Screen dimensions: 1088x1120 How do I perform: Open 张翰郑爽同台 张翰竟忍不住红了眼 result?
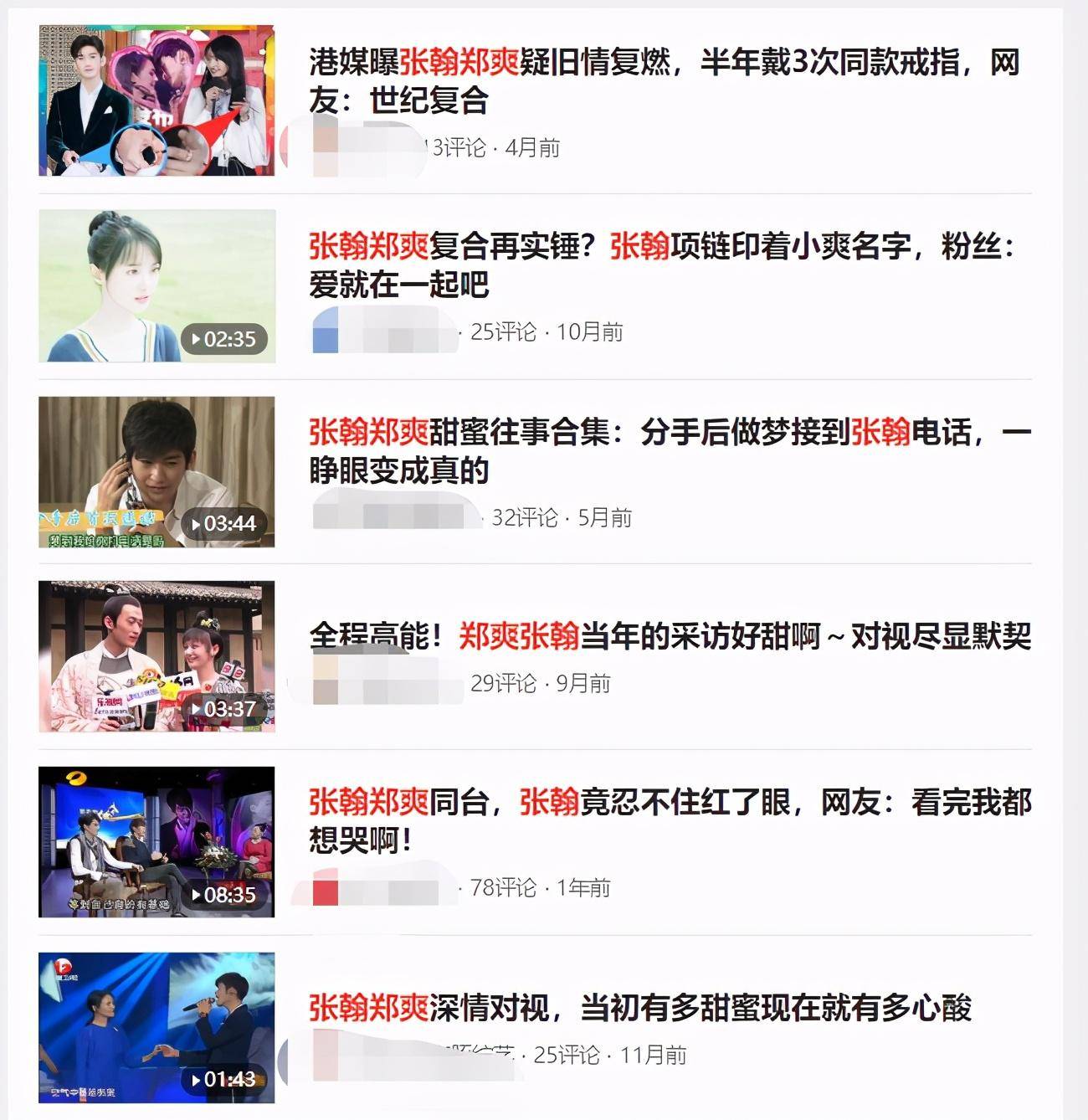pos(668,820)
